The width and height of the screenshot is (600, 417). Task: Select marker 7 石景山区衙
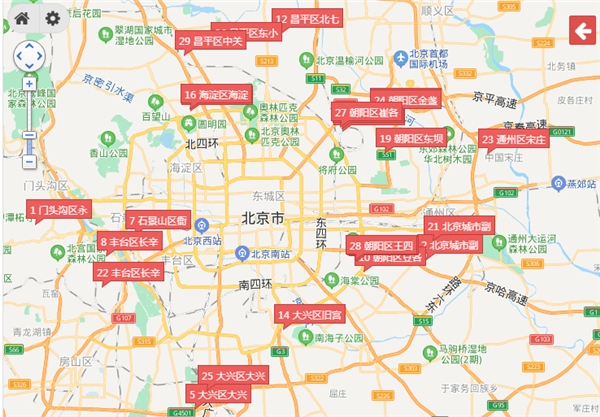156,220
